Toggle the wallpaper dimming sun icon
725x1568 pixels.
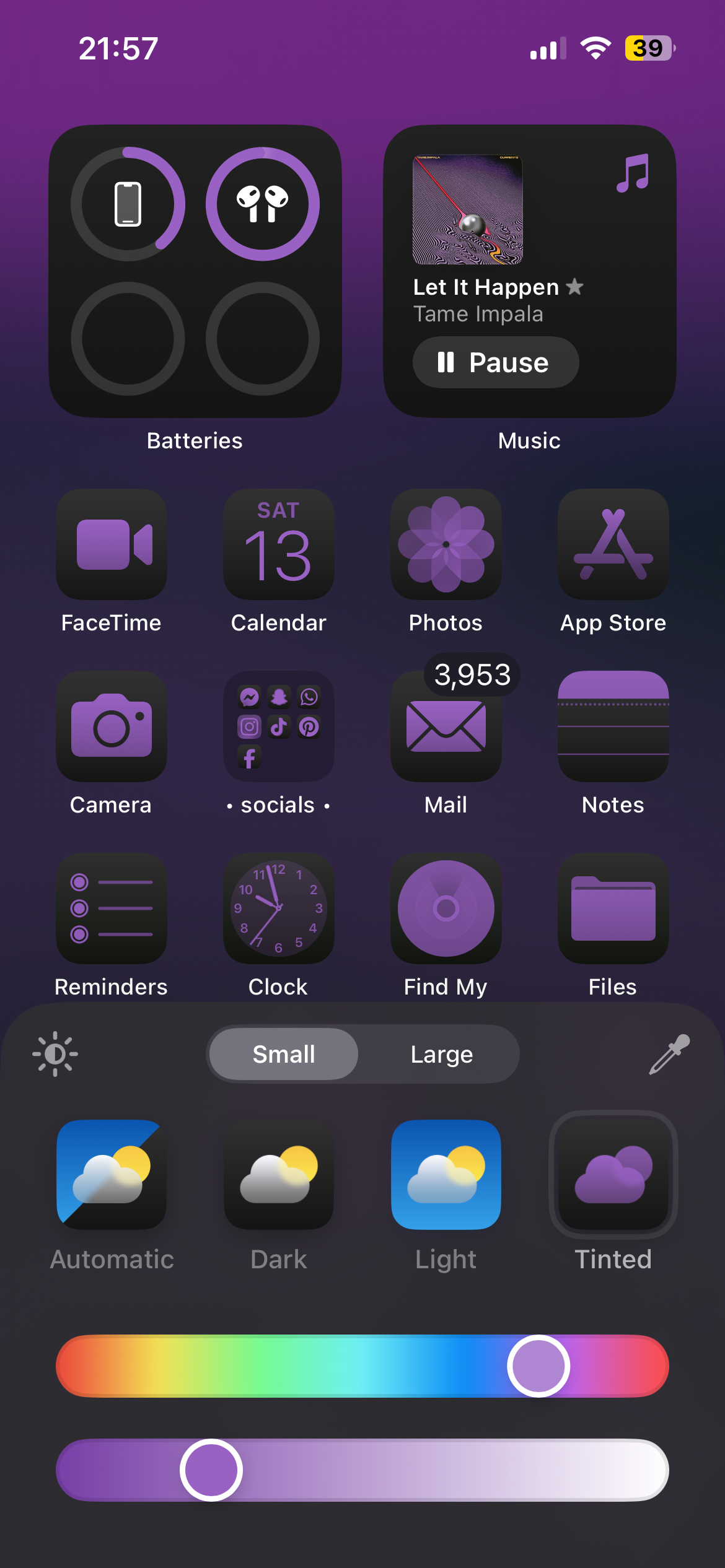pyautogui.click(x=55, y=1054)
